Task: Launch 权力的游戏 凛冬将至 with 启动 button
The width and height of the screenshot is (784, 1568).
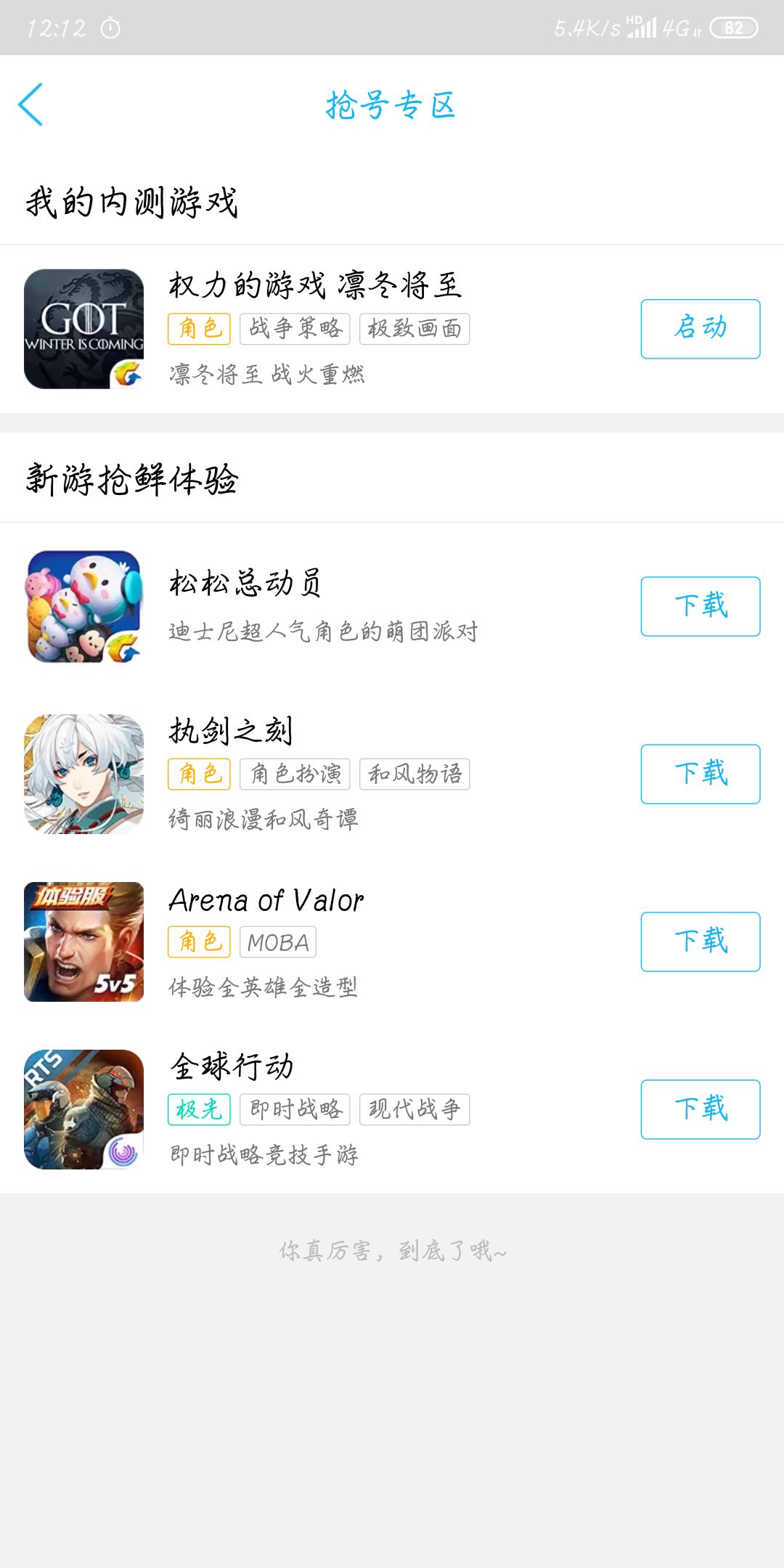Action: (x=700, y=329)
